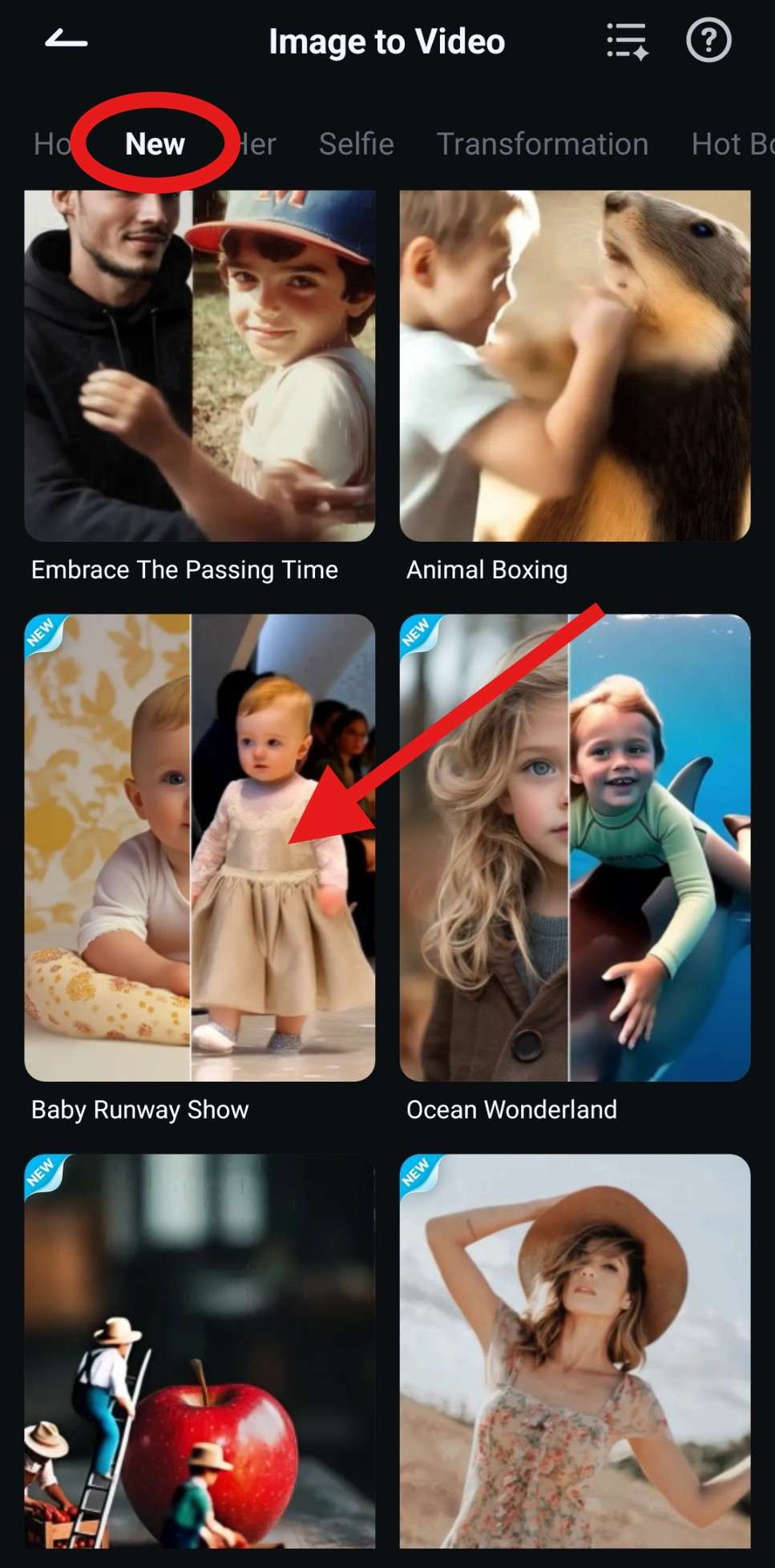Open the generation task list icon
This screenshot has width=775, height=1568.
pyautogui.click(x=627, y=40)
